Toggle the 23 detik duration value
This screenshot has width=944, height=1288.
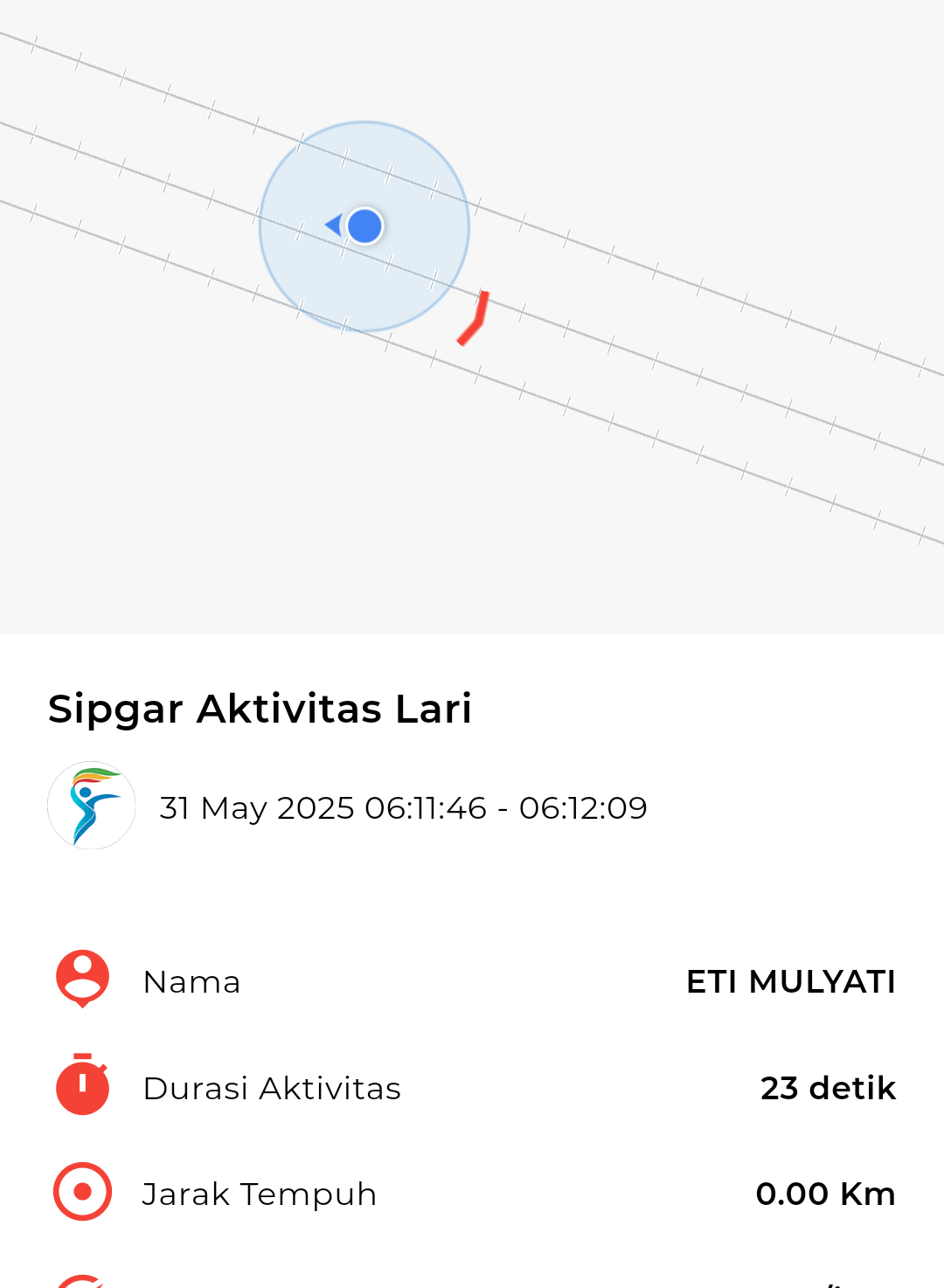(x=828, y=1087)
